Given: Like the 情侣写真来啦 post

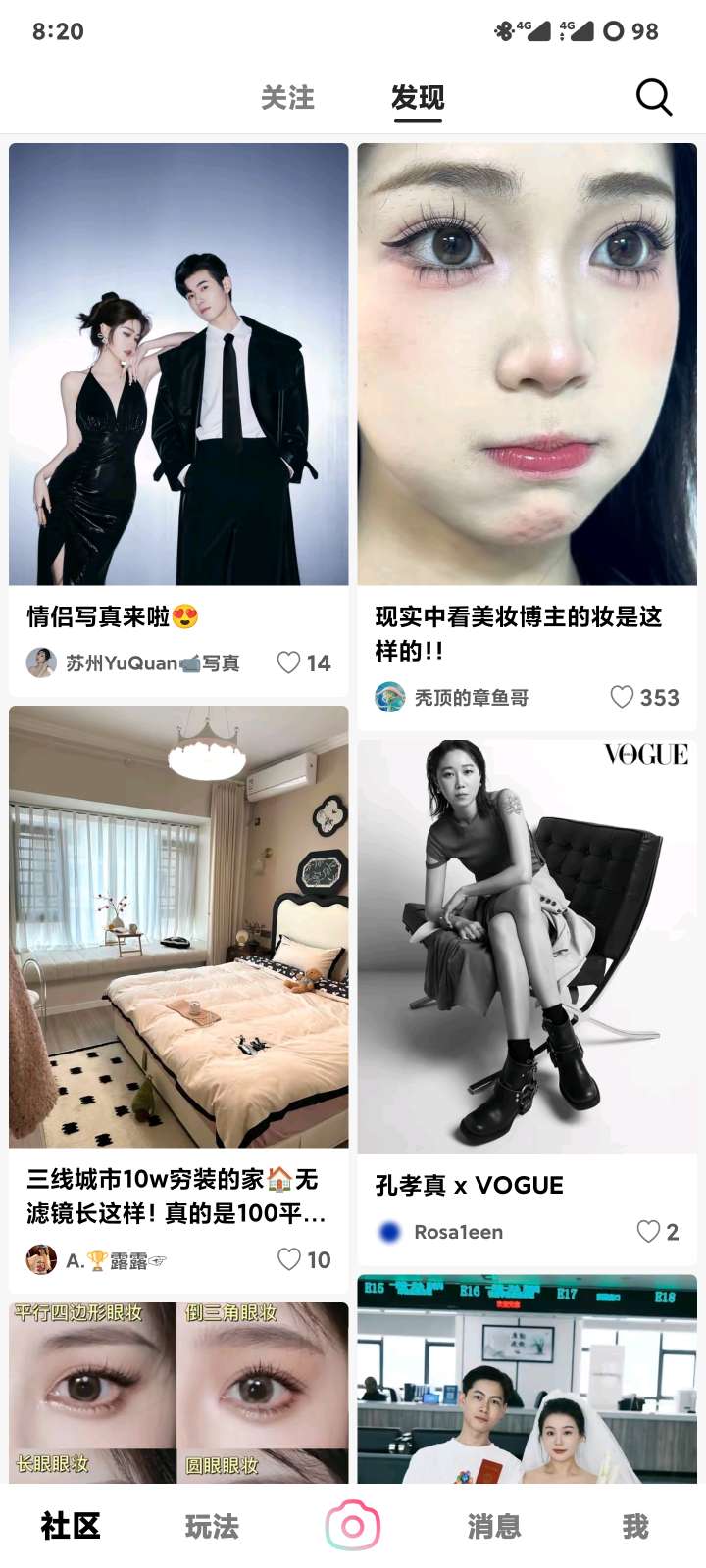Looking at the screenshot, I should tap(289, 662).
